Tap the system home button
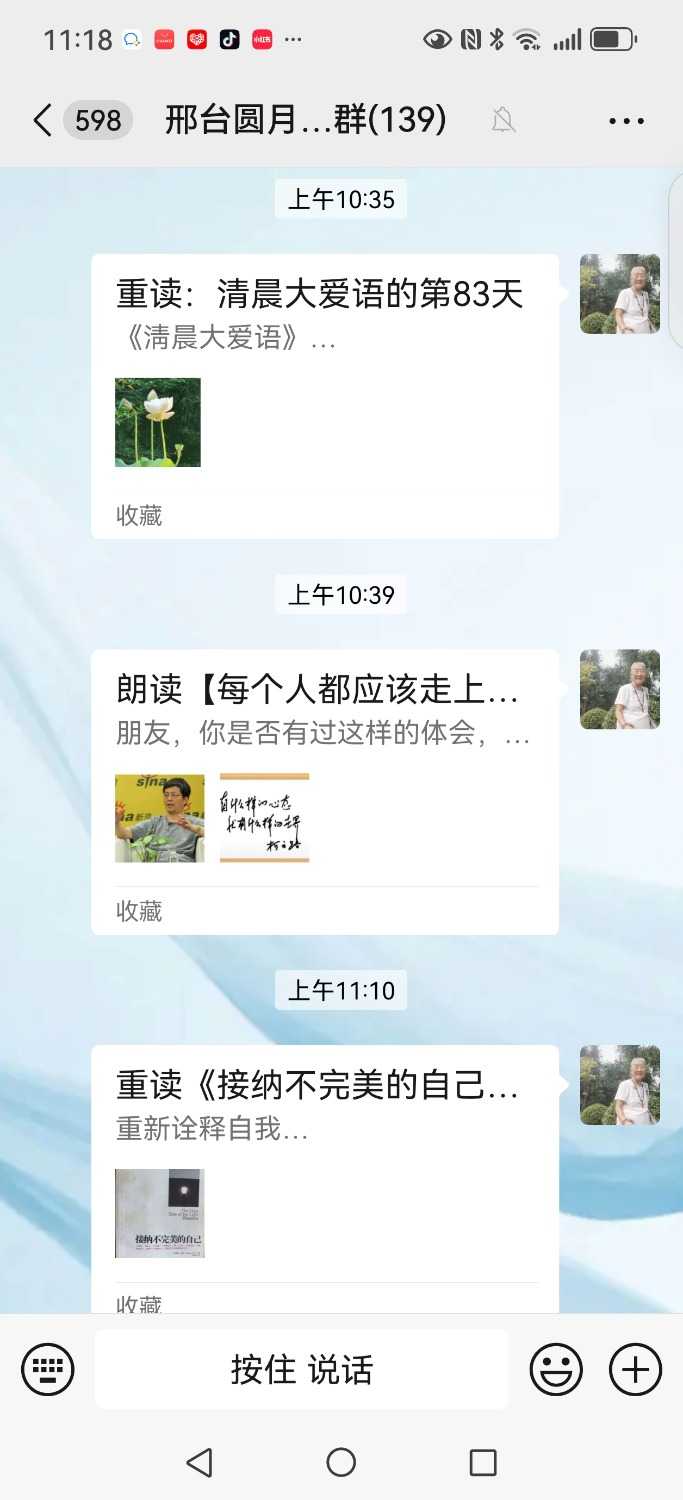Image resolution: width=683 pixels, height=1500 pixels. point(341,1462)
